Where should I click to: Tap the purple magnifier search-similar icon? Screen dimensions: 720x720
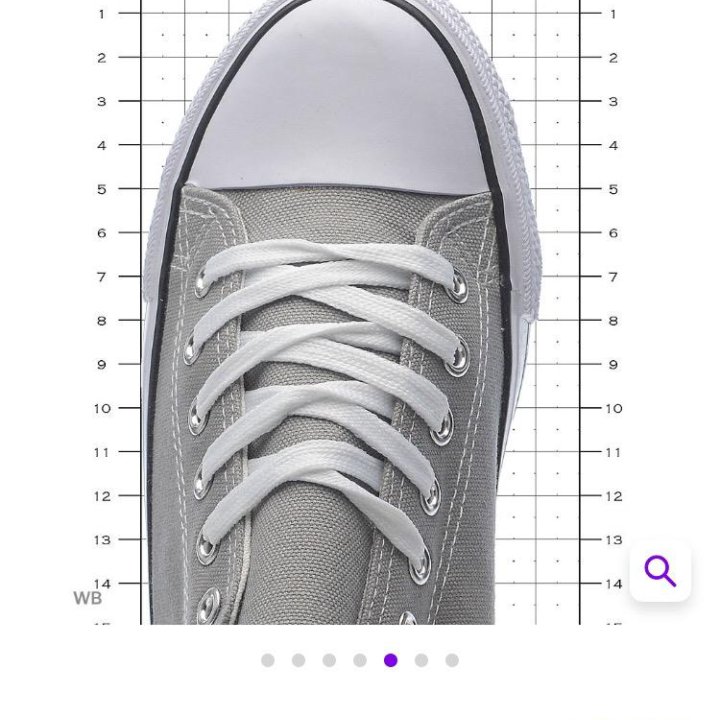click(x=660, y=571)
